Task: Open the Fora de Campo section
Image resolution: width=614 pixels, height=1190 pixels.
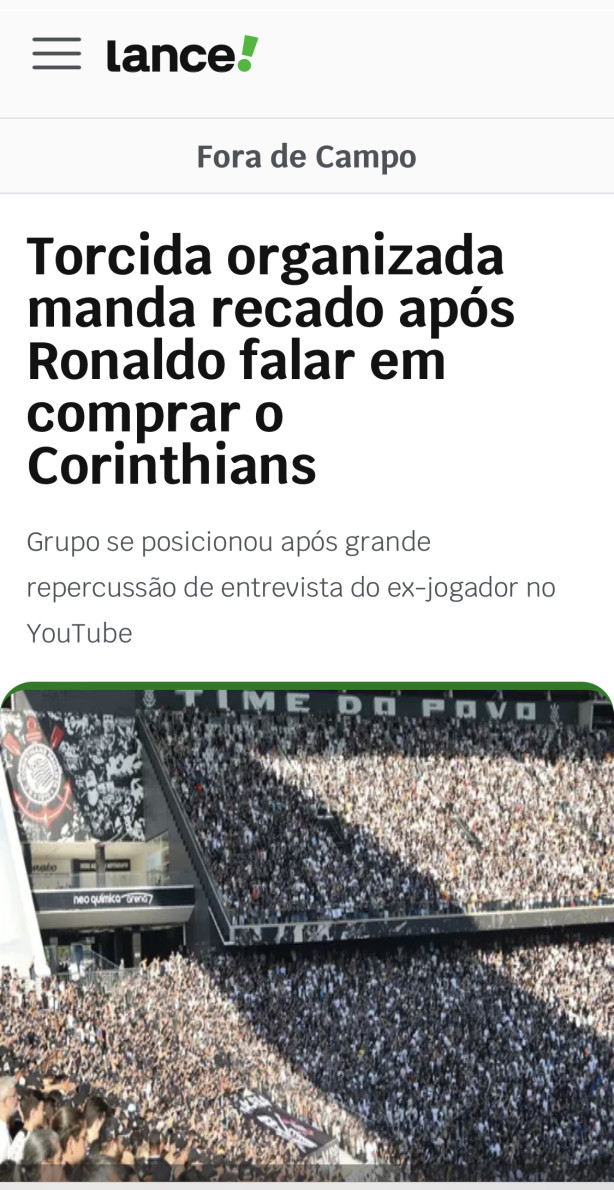Action: coord(306,157)
